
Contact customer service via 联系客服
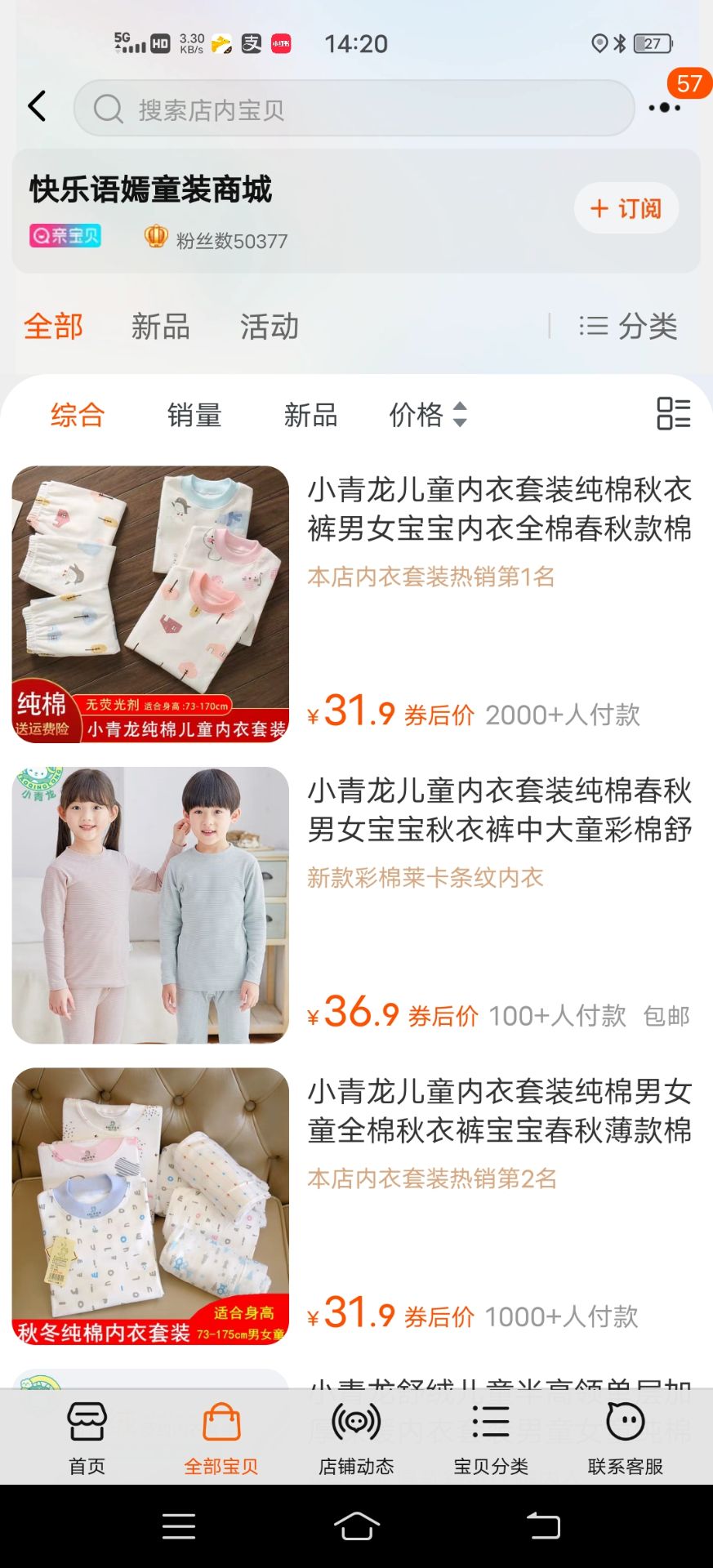626,1437
